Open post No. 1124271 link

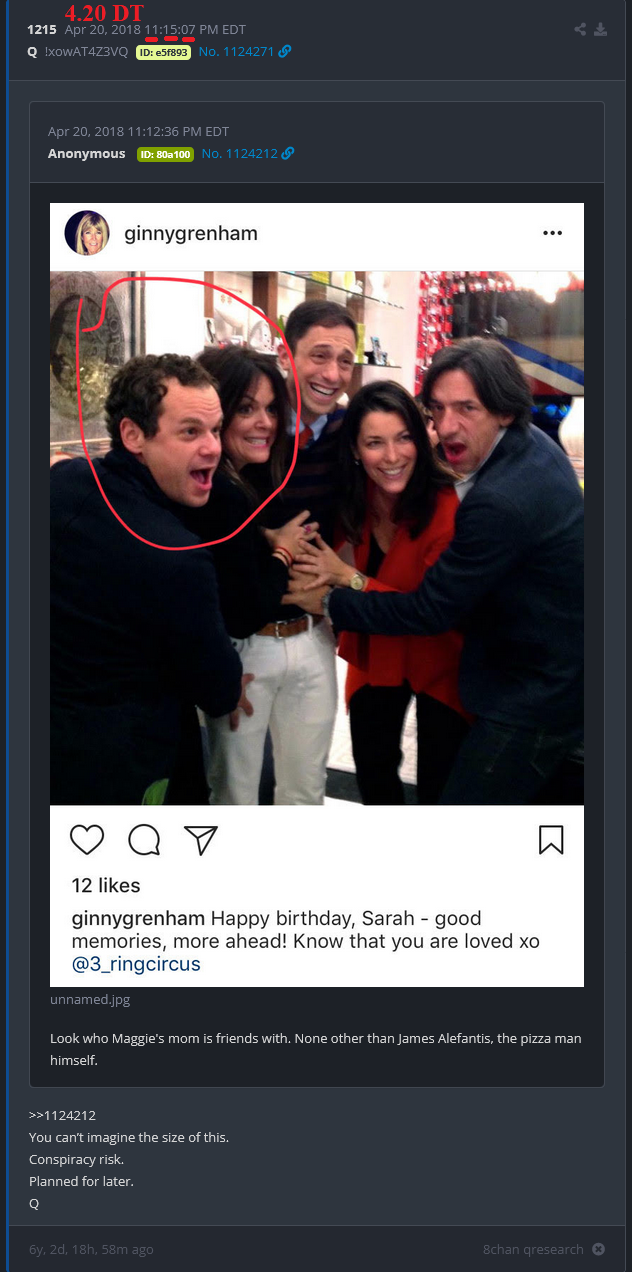(x=236, y=51)
